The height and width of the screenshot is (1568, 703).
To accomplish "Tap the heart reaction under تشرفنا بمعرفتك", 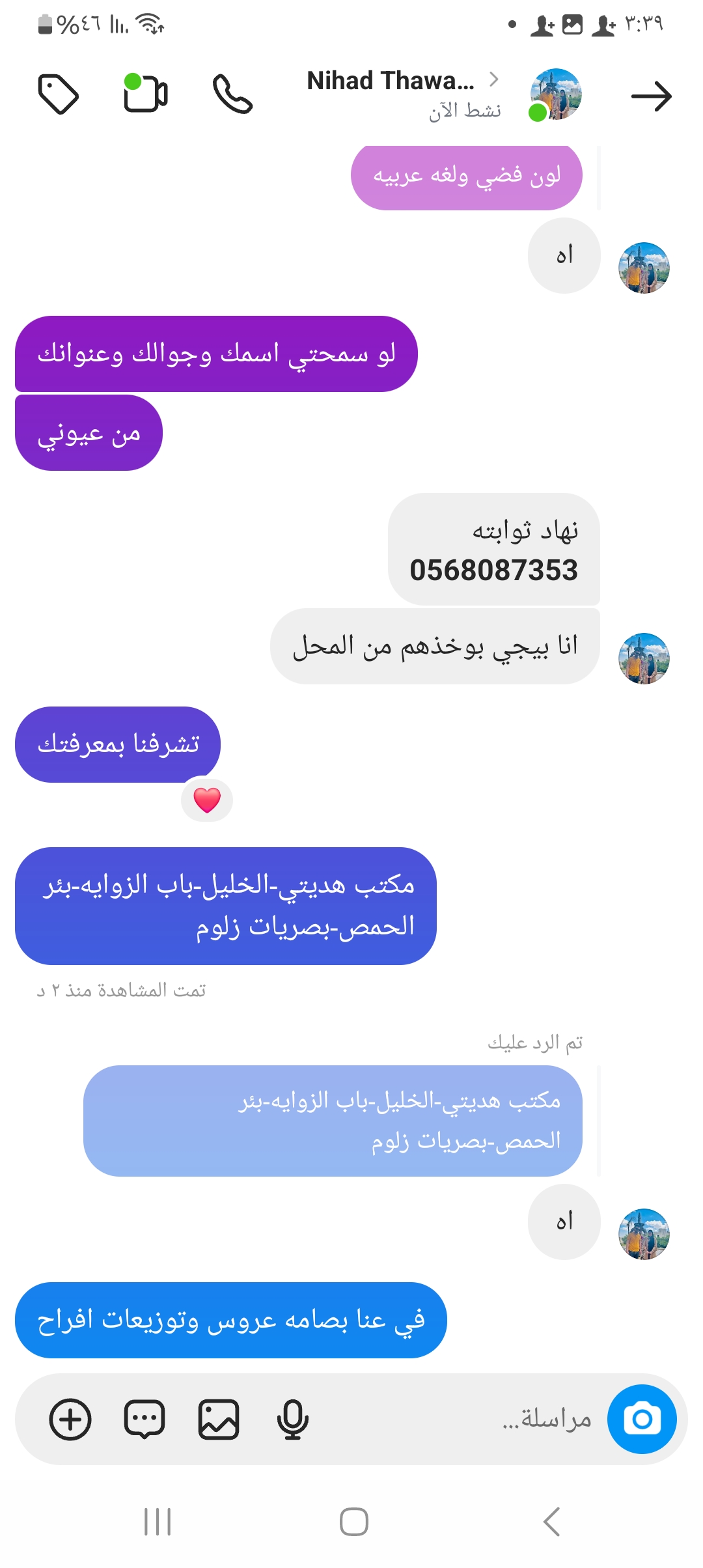I will (x=207, y=800).
